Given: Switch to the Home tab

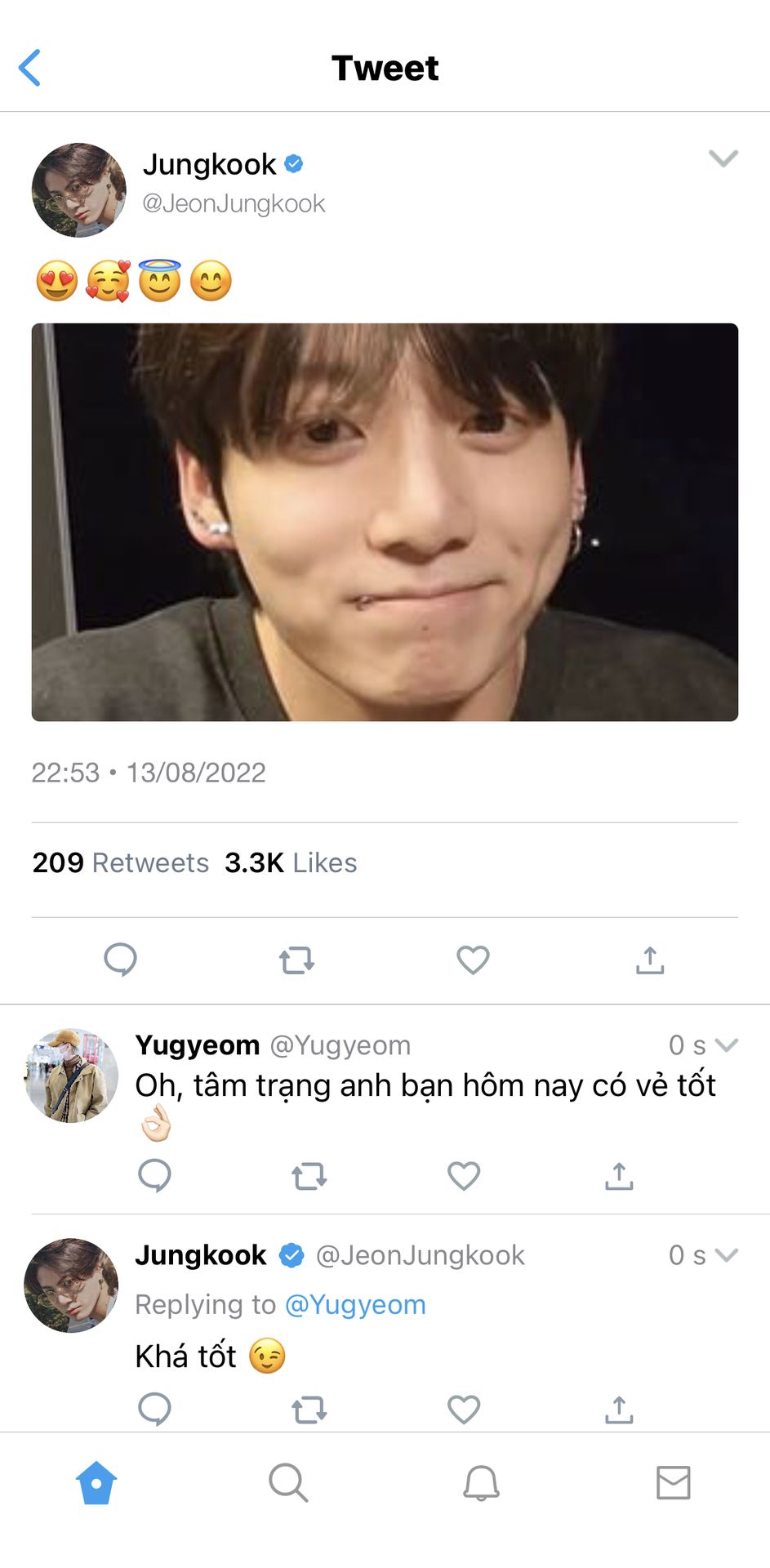Looking at the screenshot, I should 96,1482.
